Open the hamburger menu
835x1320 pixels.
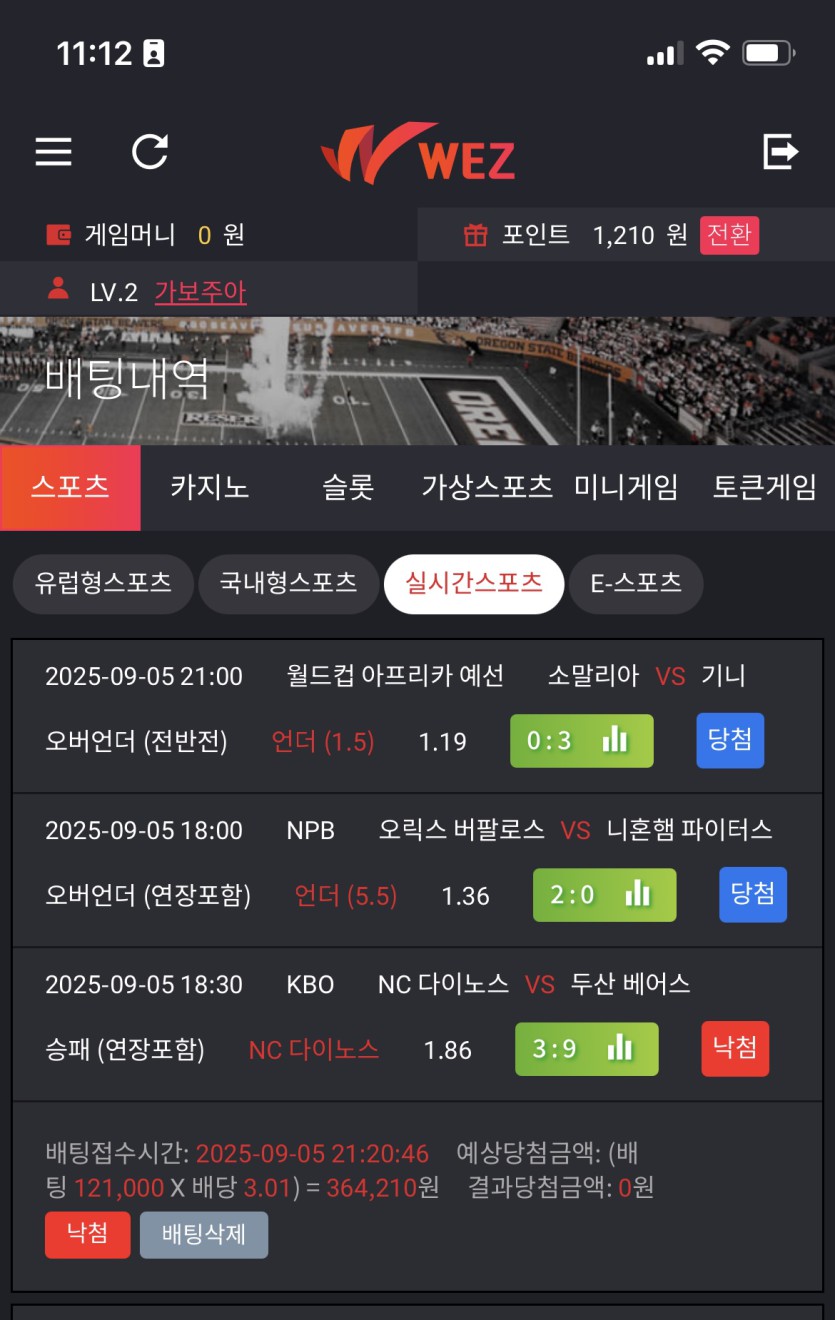pyautogui.click(x=54, y=152)
